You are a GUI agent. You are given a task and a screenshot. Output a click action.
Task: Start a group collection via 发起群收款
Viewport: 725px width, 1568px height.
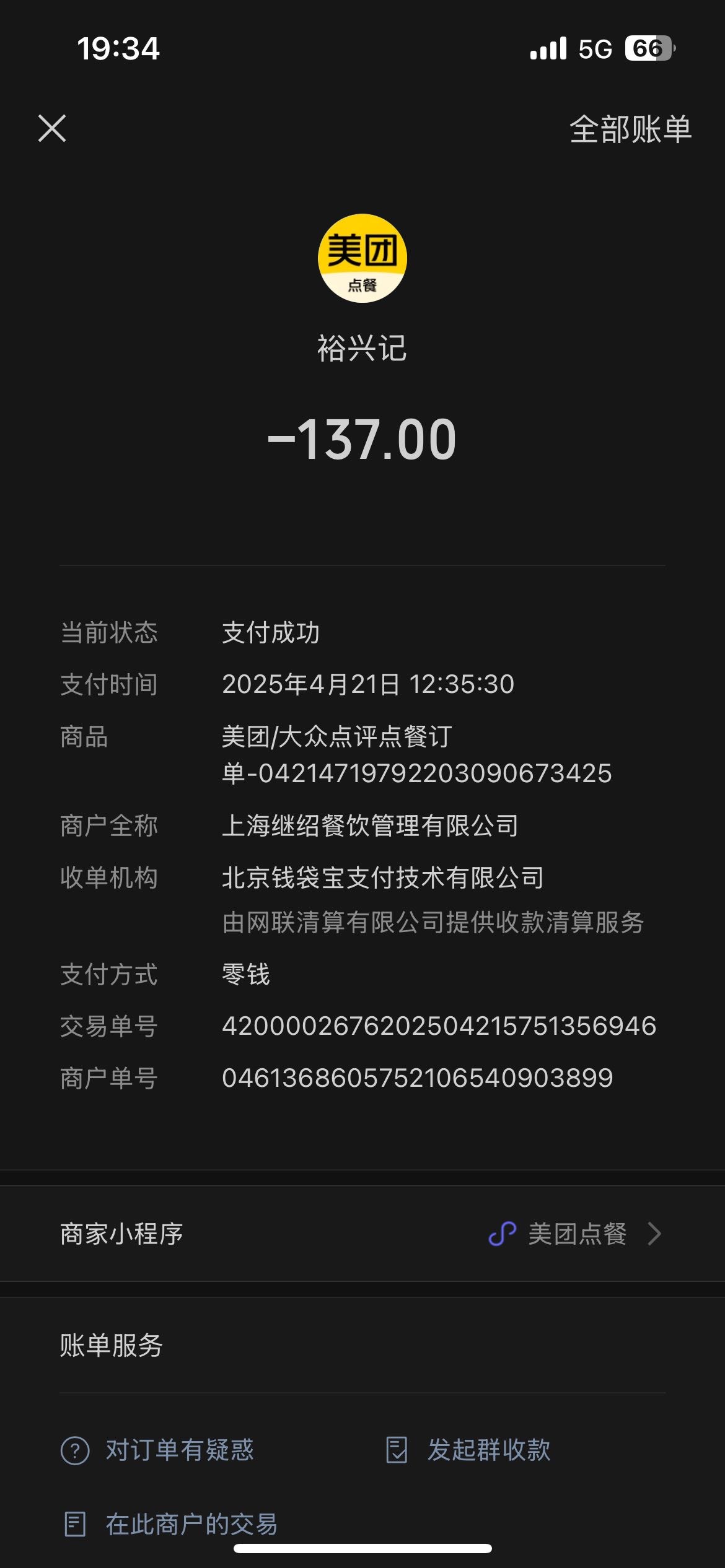[468, 1450]
